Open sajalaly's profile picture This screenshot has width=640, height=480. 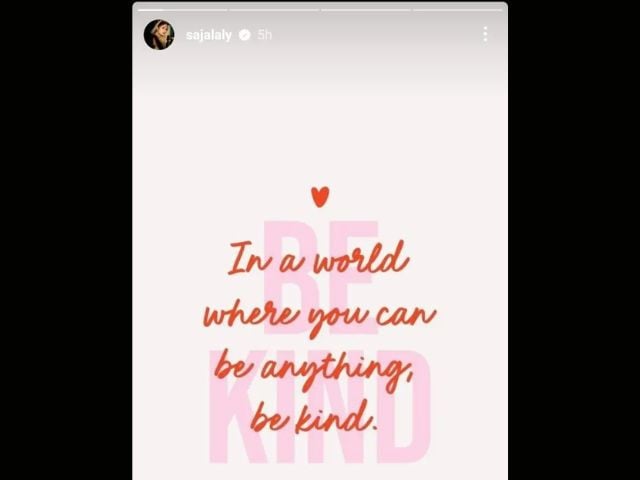coord(159,34)
